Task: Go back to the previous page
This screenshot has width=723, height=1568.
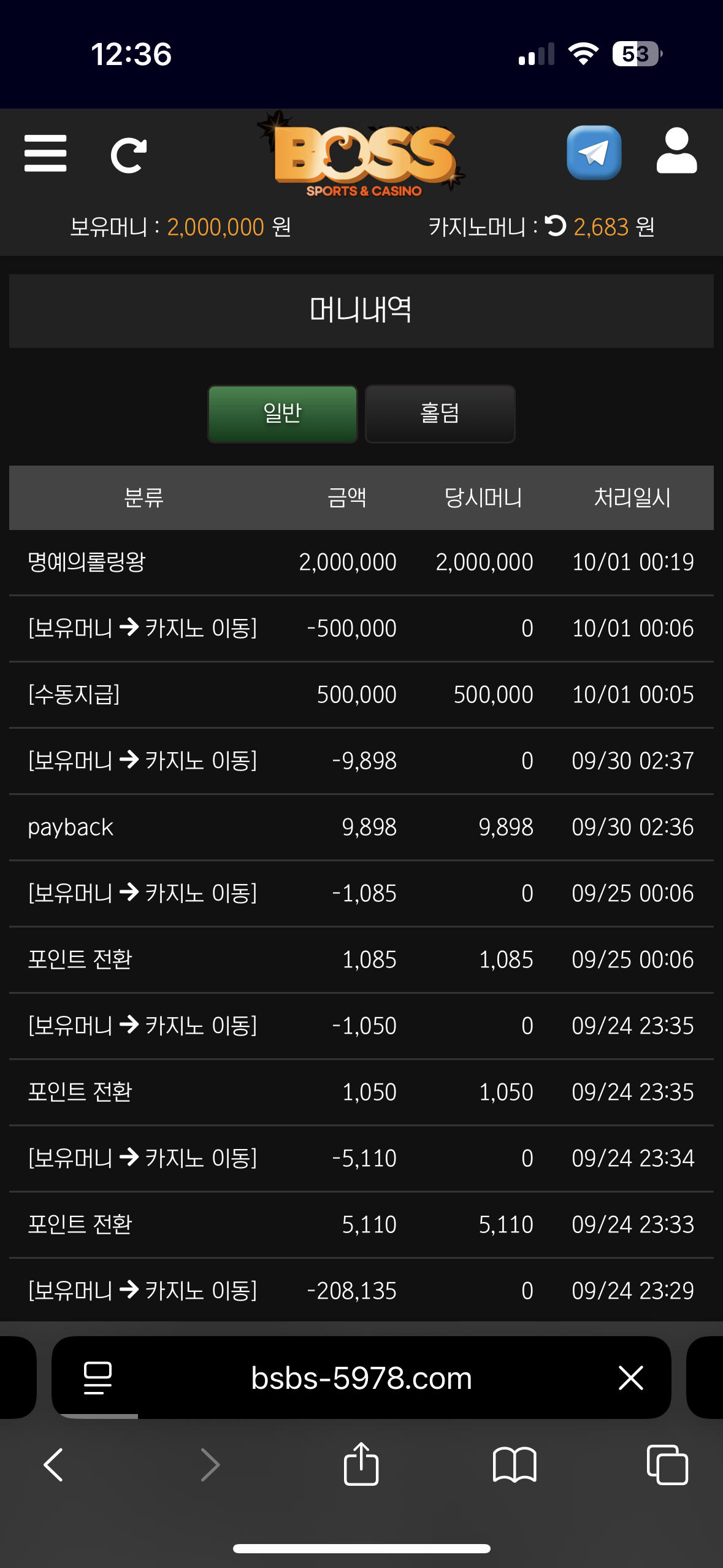Action: 54,1465
